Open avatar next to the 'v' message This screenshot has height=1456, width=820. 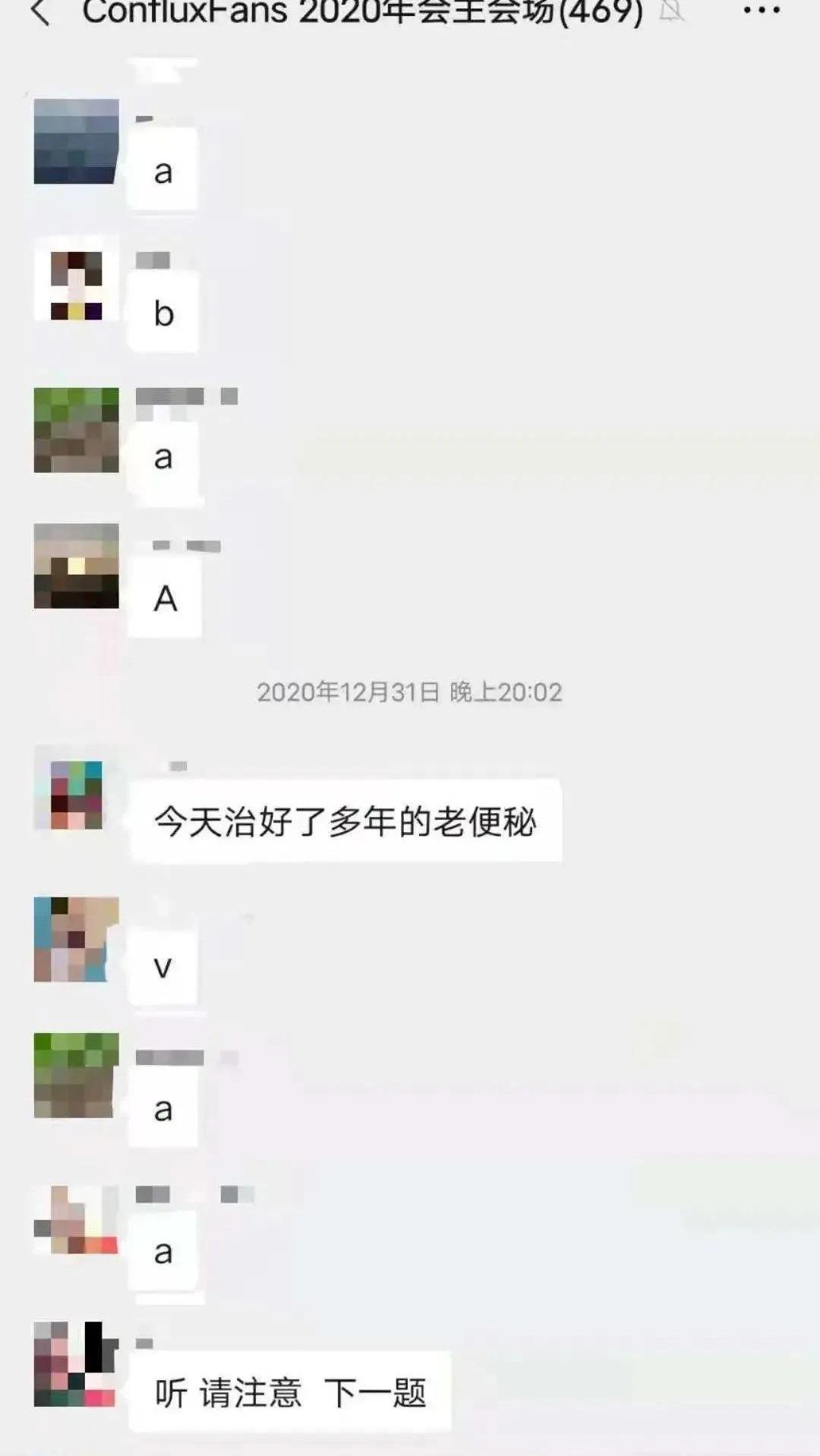(76, 939)
